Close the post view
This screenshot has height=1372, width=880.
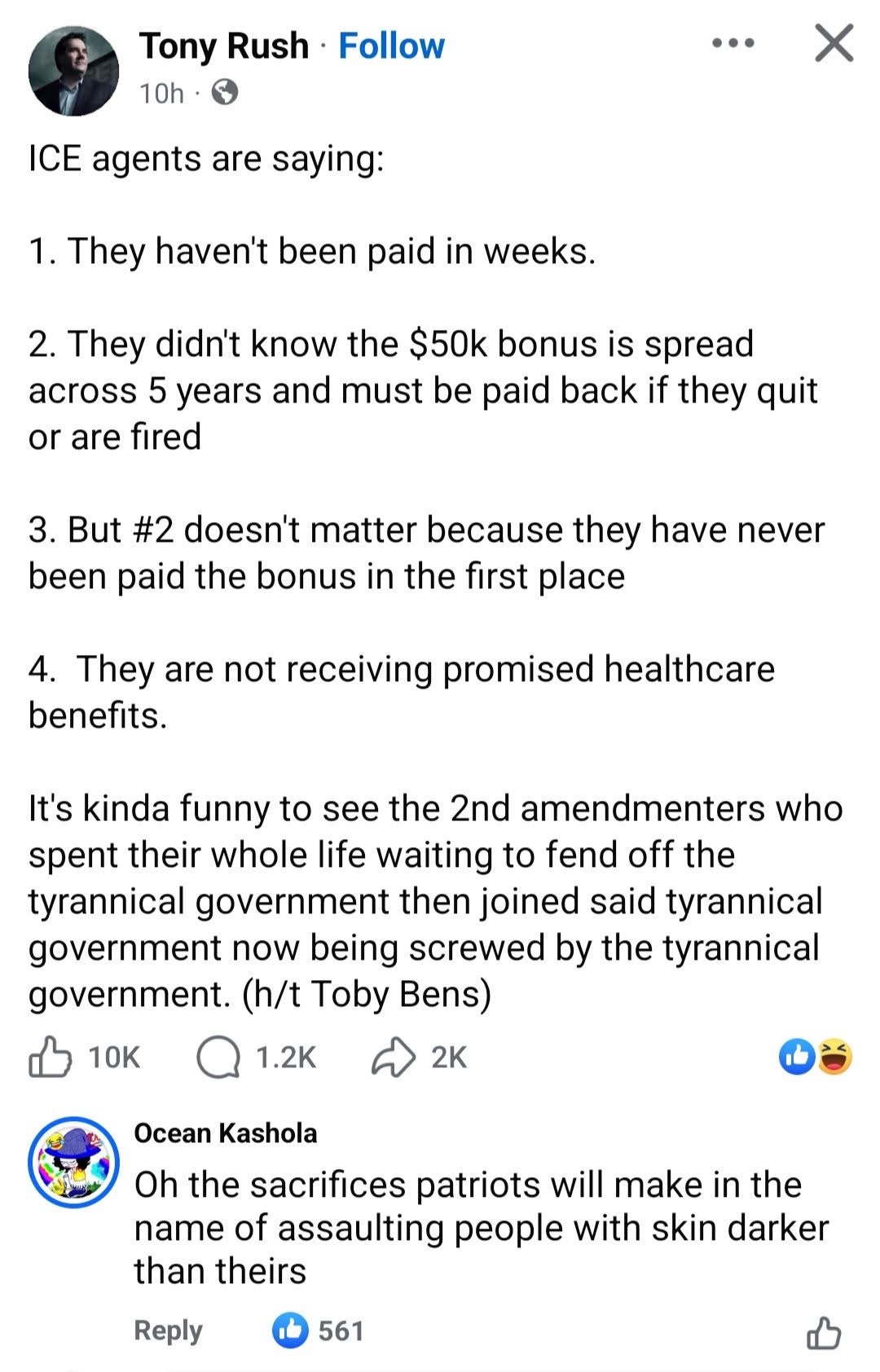click(x=834, y=43)
